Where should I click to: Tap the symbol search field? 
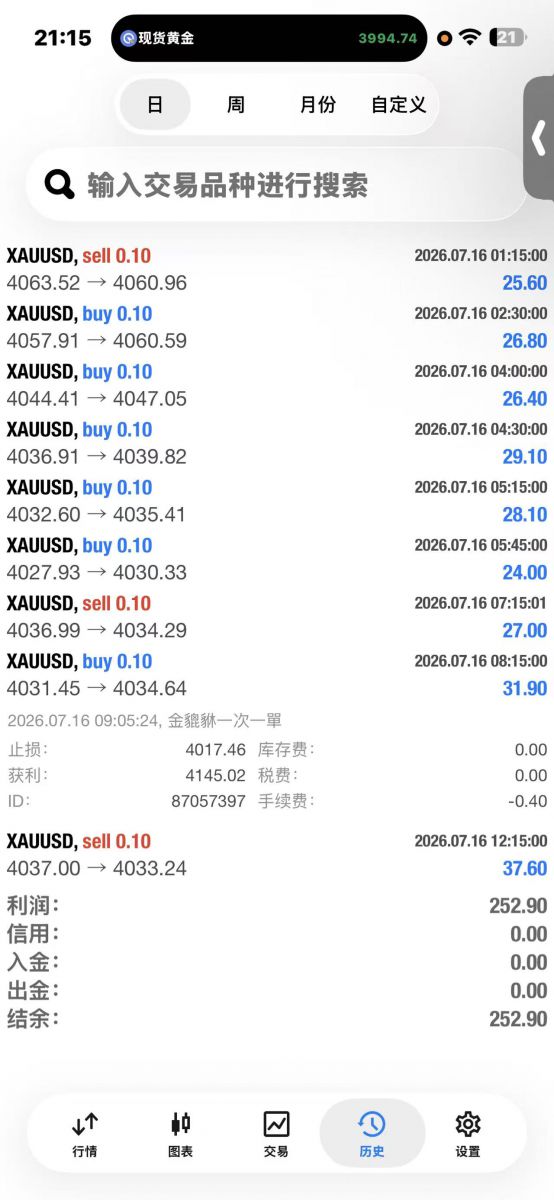click(276, 184)
